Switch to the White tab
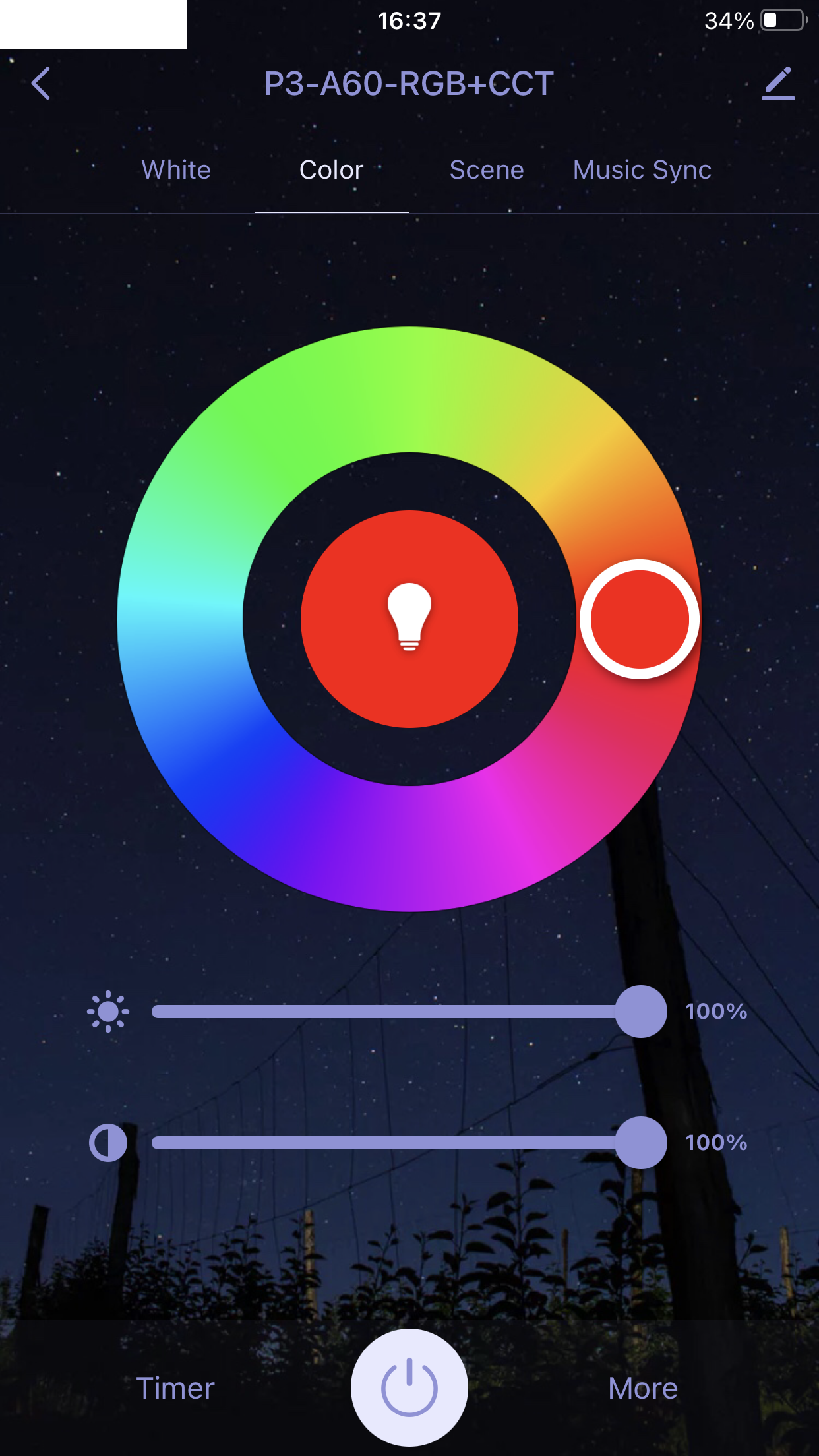 tap(176, 170)
